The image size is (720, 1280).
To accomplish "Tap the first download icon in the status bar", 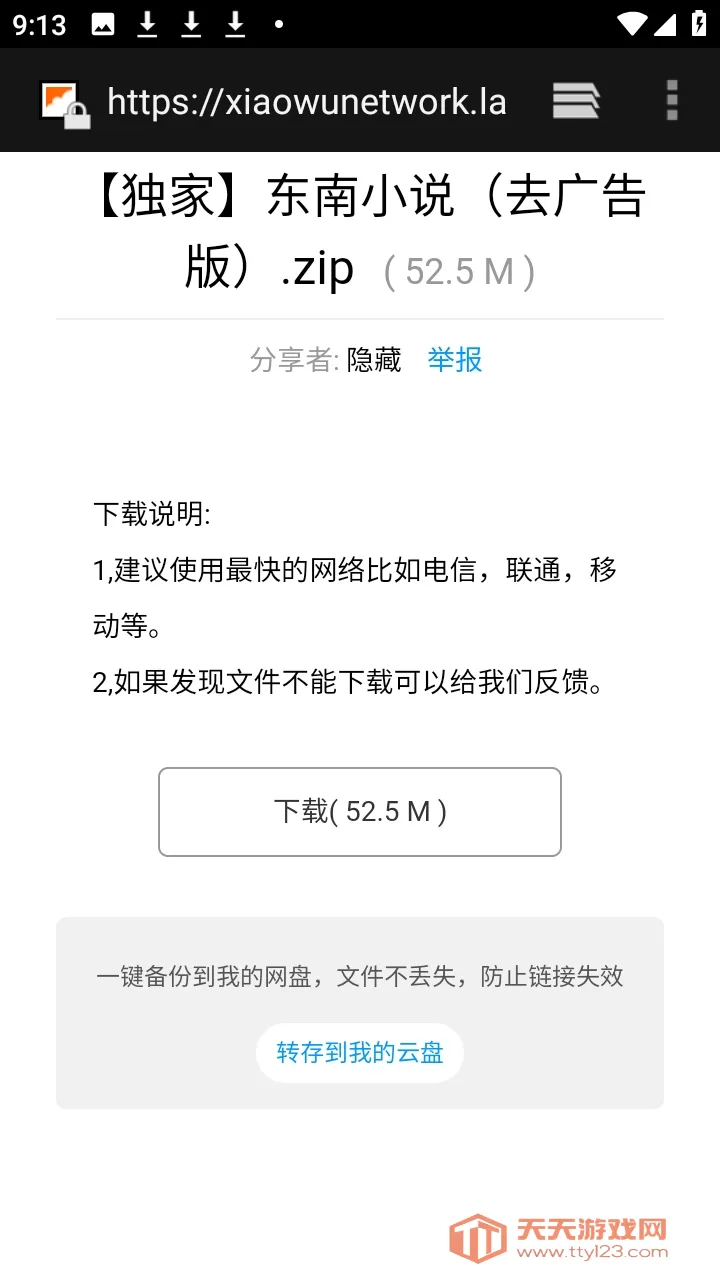I will click(147, 21).
